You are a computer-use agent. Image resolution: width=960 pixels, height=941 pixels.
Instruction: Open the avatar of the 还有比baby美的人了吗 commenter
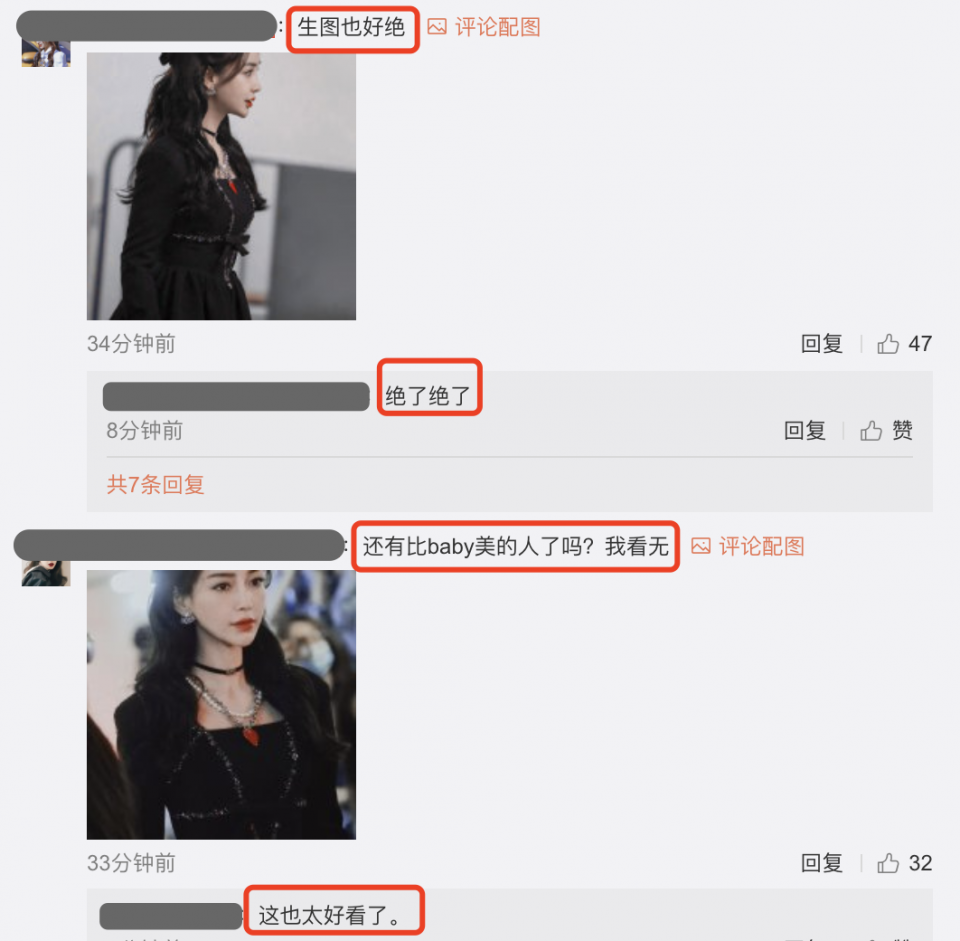[46, 572]
